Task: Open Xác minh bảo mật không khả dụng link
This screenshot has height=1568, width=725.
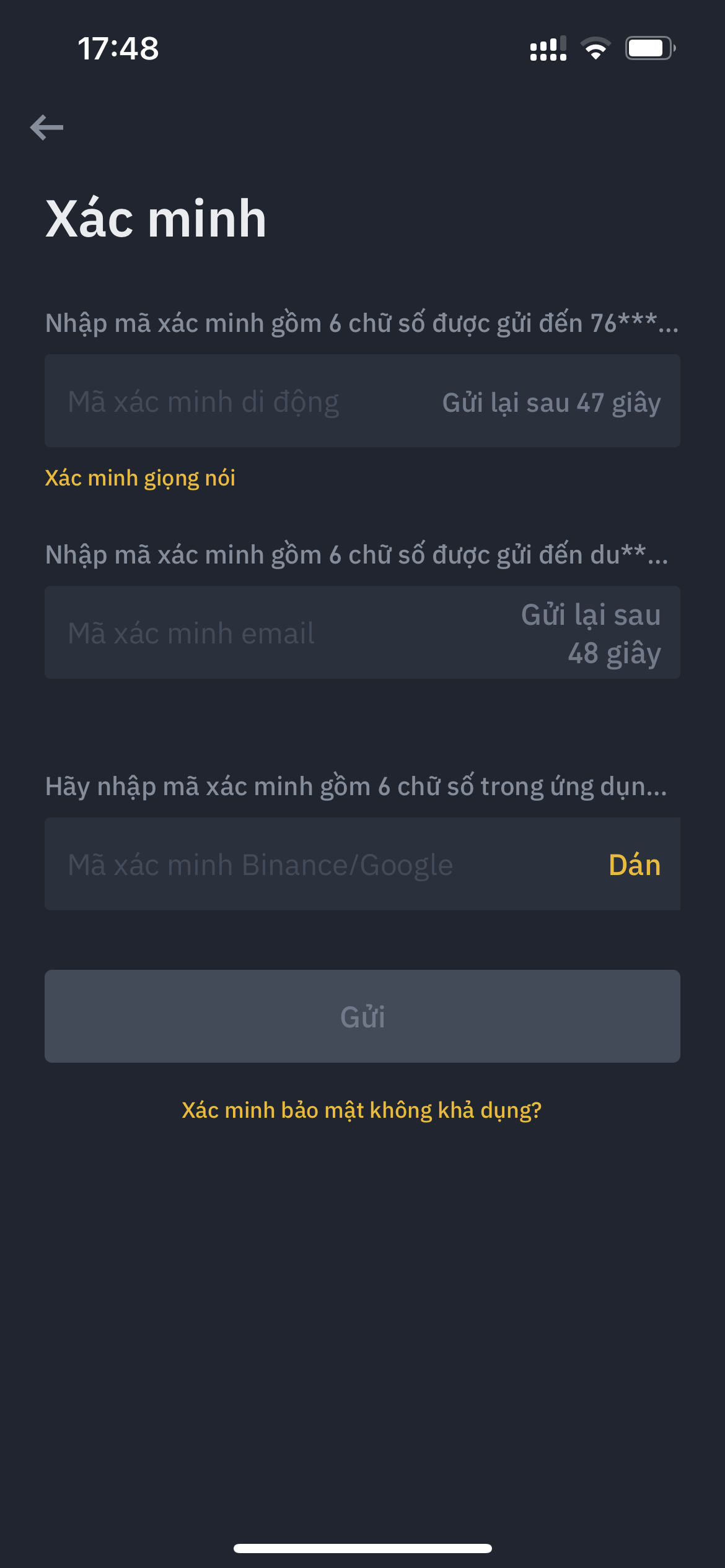Action: [x=362, y=1110]
